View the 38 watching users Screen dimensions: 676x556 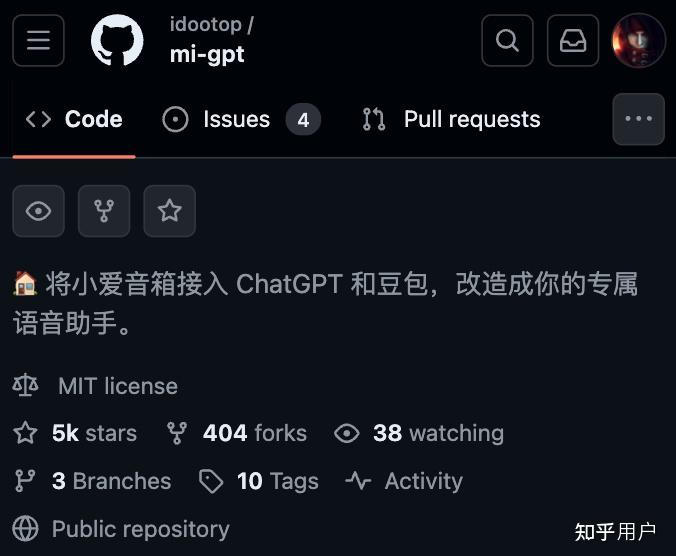pos(437,433)
